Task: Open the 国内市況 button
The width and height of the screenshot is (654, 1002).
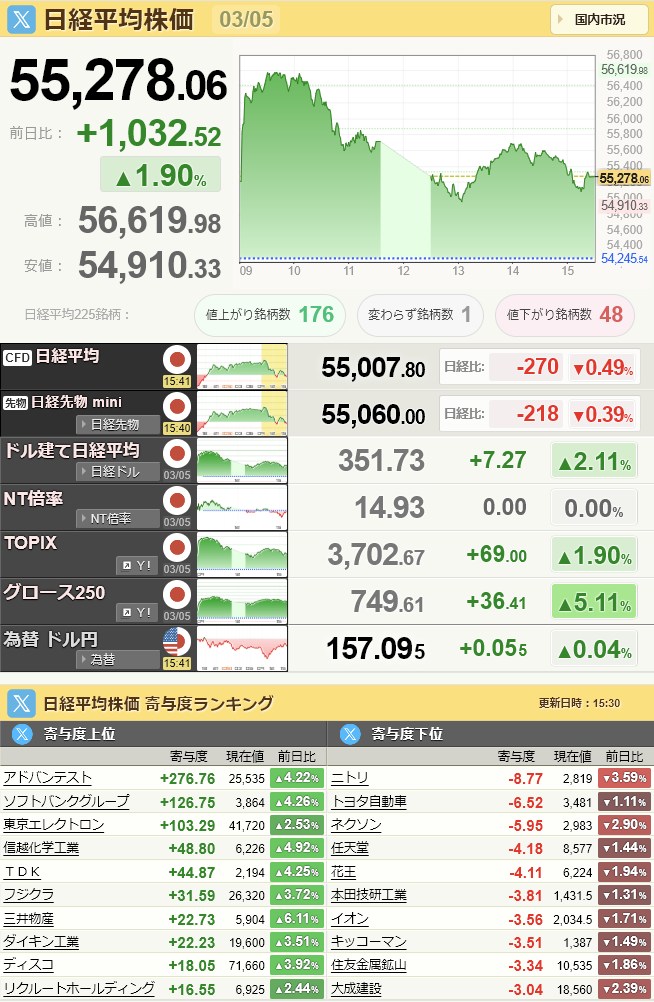Action: pos(599,19)
